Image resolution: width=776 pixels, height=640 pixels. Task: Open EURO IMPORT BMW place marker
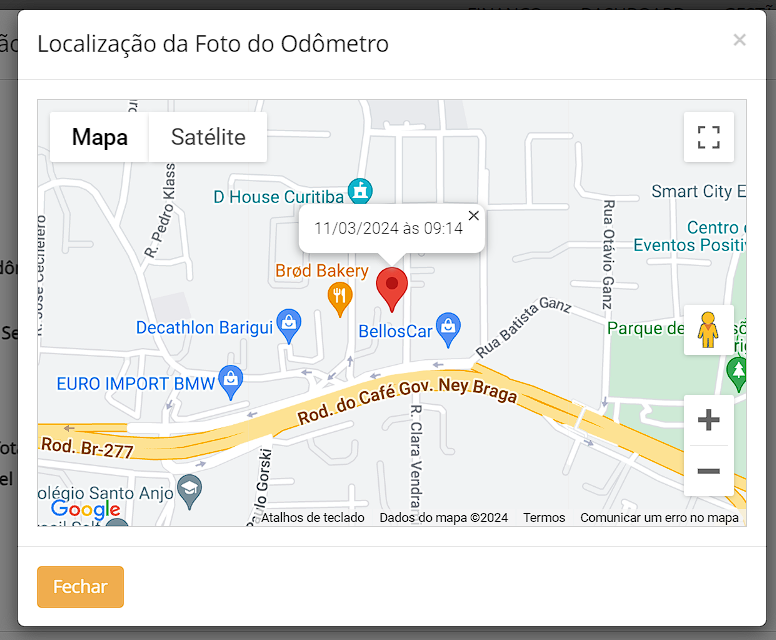click(231, 381)
